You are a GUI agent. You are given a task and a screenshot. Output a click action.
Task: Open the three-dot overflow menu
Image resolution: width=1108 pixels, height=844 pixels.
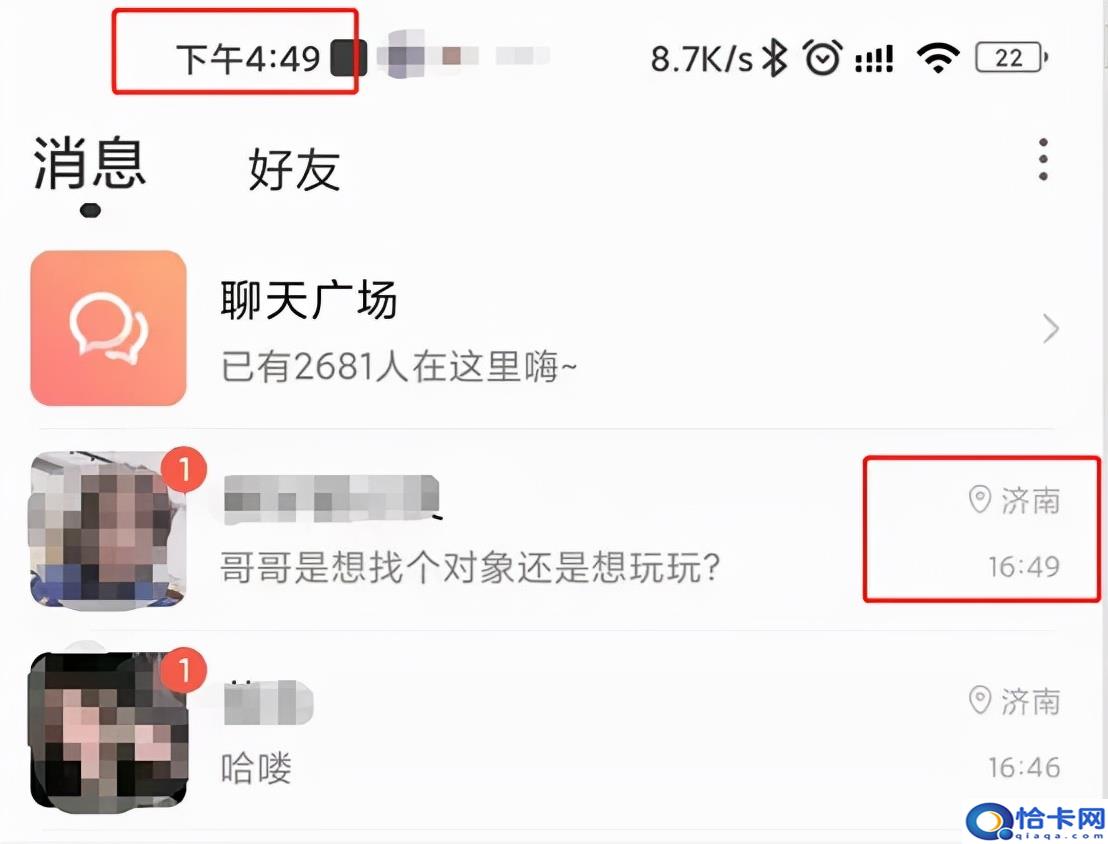click(1043, 160)
